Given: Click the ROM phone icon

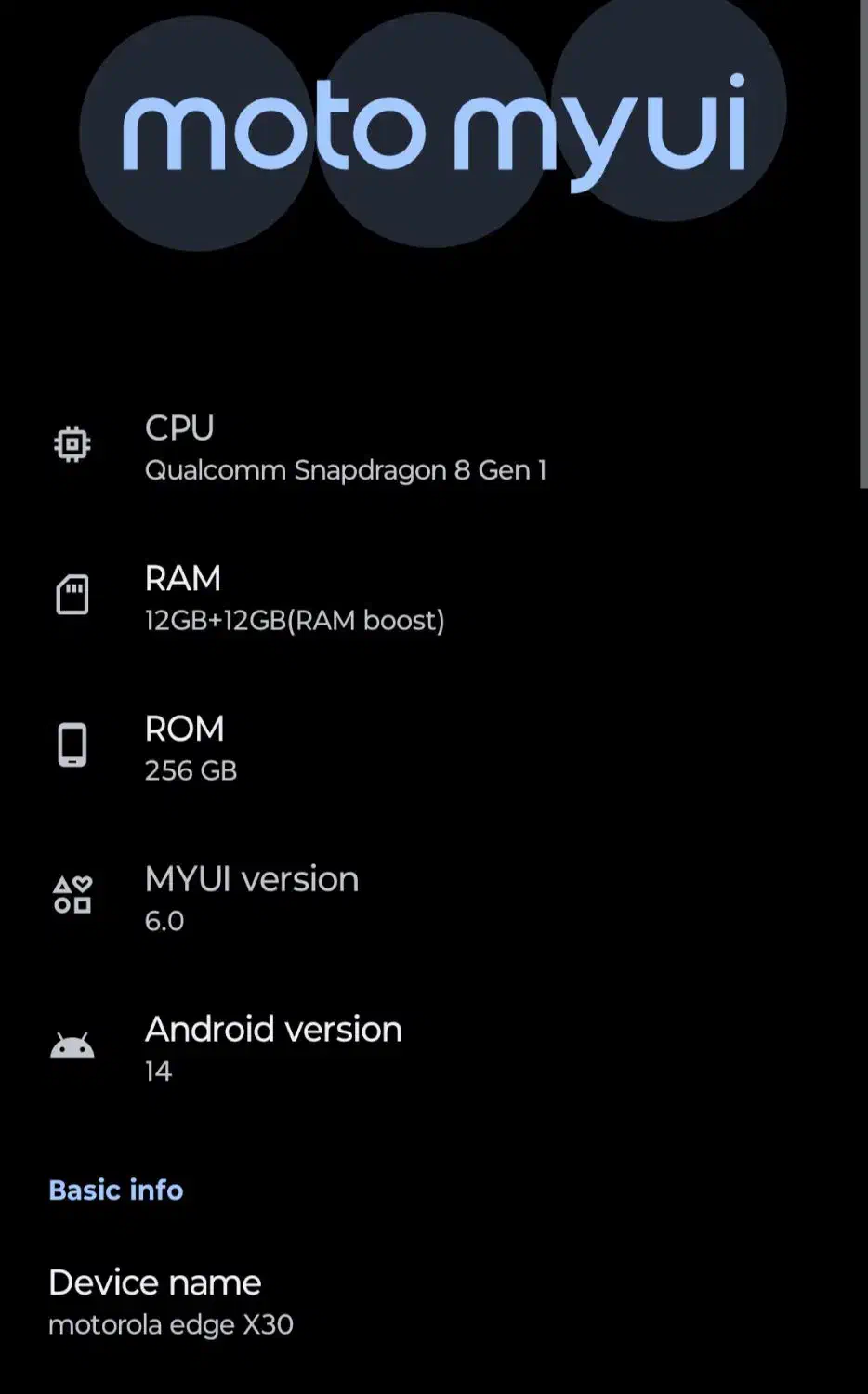Looking at the screenshot, I should (74, 744).
